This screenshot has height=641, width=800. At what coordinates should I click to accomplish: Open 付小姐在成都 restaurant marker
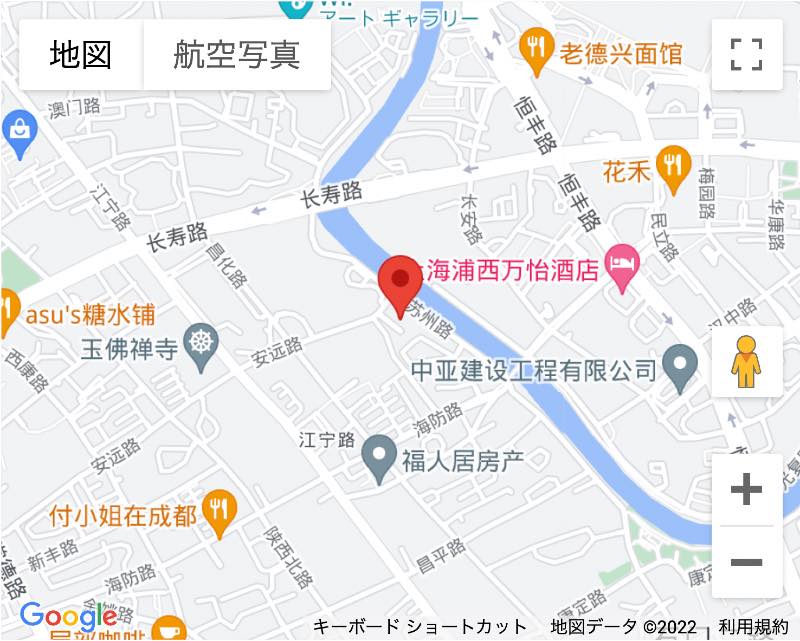218,514
